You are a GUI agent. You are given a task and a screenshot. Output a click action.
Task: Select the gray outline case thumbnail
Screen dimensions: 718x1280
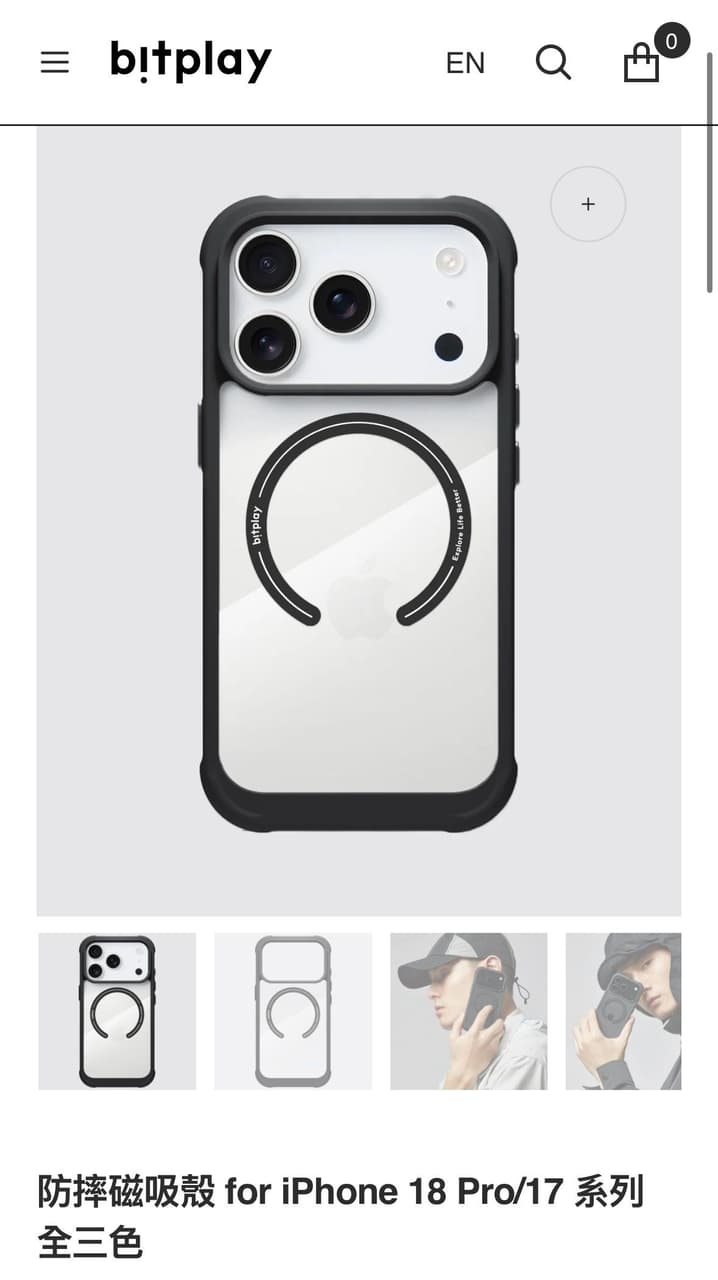pyautogui.click(x=293, y=1011)
